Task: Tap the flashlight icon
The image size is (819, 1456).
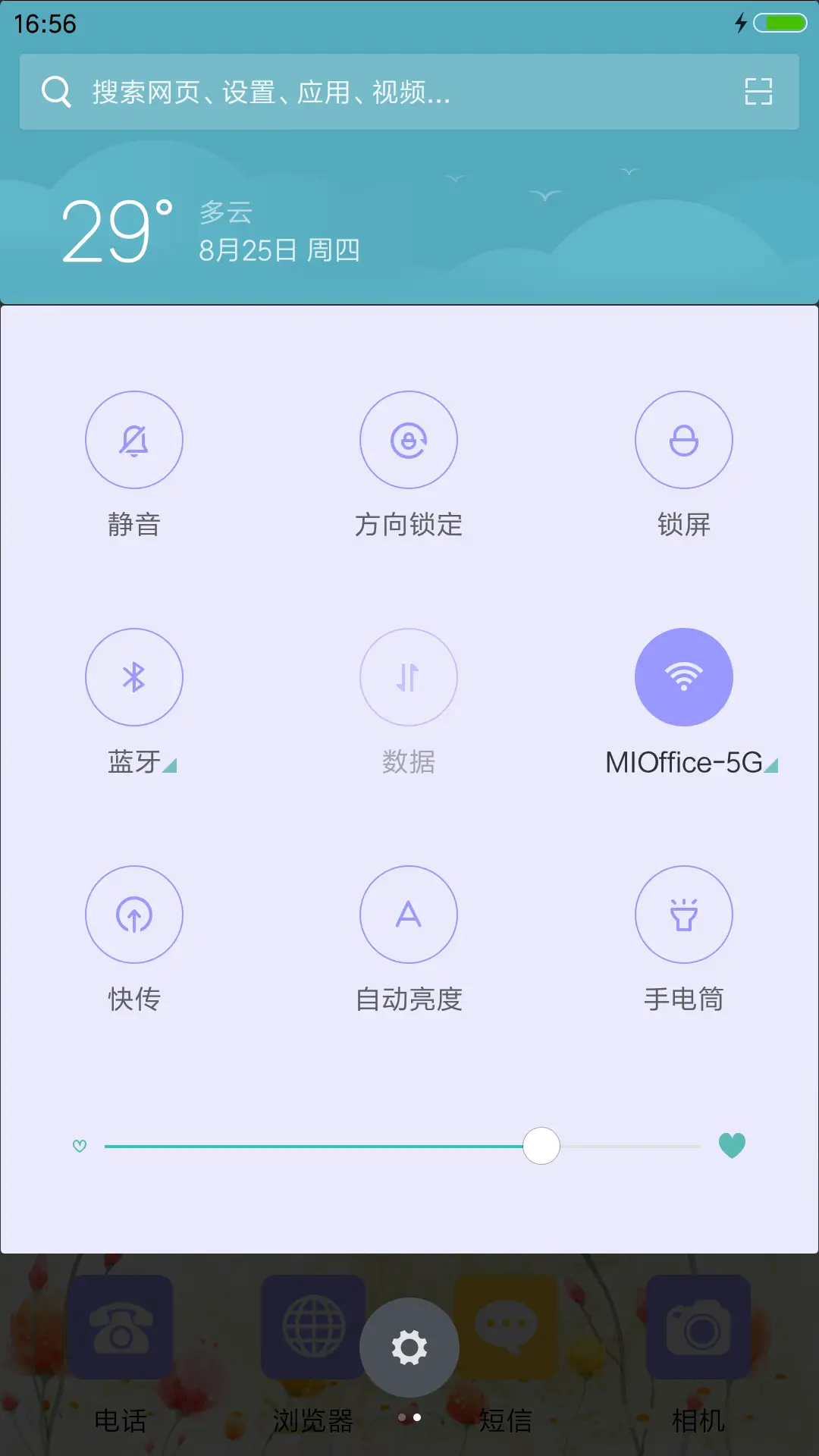Action: [684, 915]
